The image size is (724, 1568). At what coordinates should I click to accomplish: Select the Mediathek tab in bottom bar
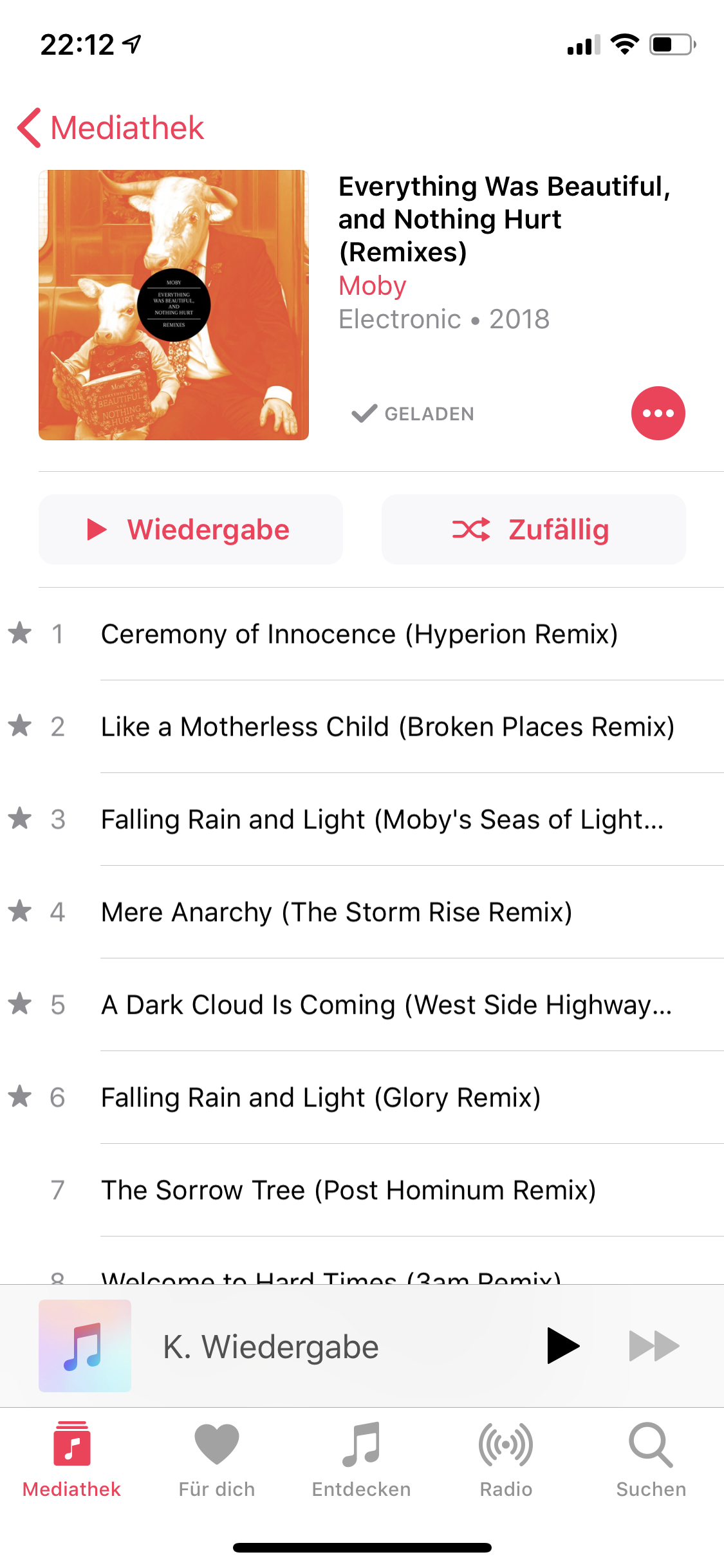(x=72, y=1460)
